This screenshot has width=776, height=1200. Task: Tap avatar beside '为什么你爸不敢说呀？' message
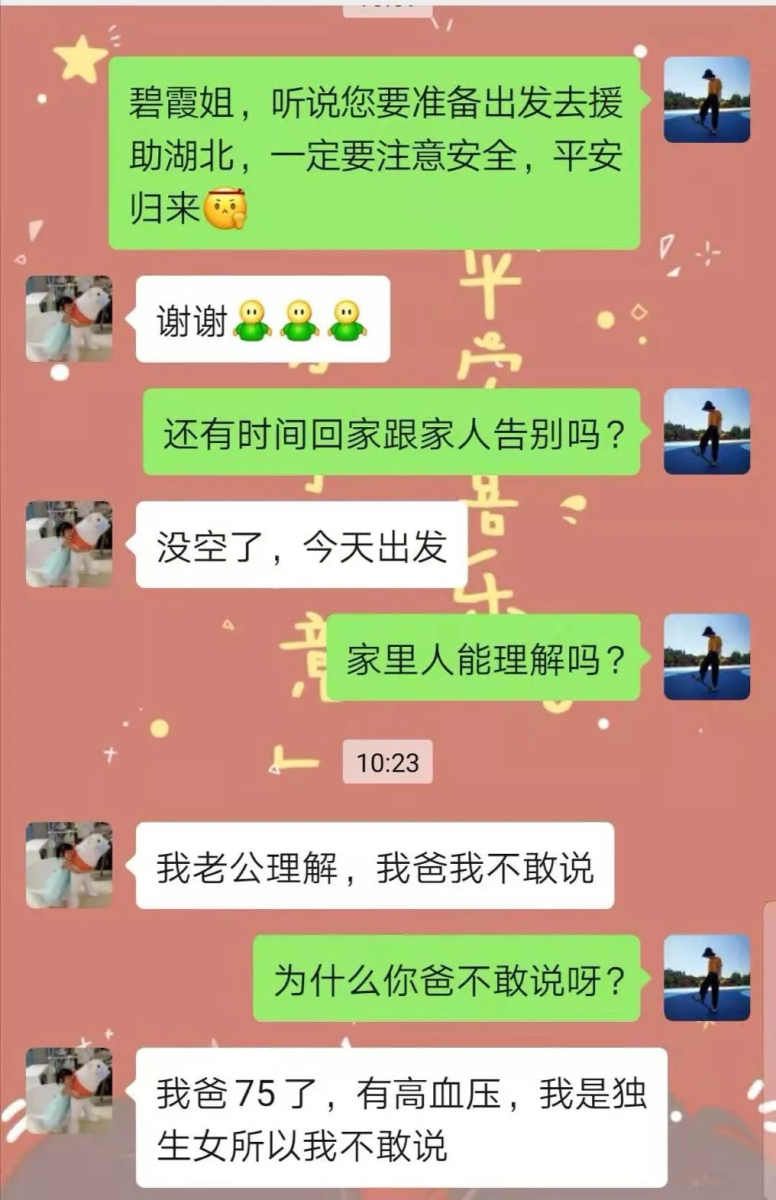coord(706,977)
